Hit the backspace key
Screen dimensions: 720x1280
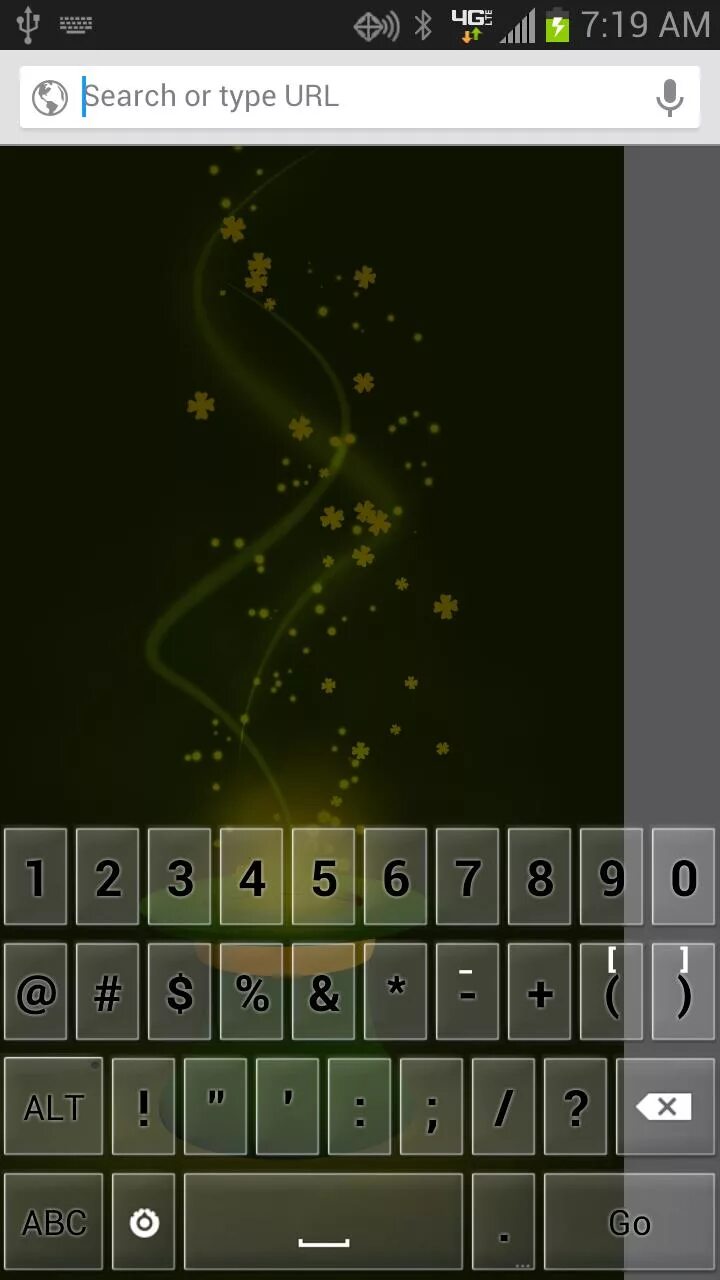666,1107
